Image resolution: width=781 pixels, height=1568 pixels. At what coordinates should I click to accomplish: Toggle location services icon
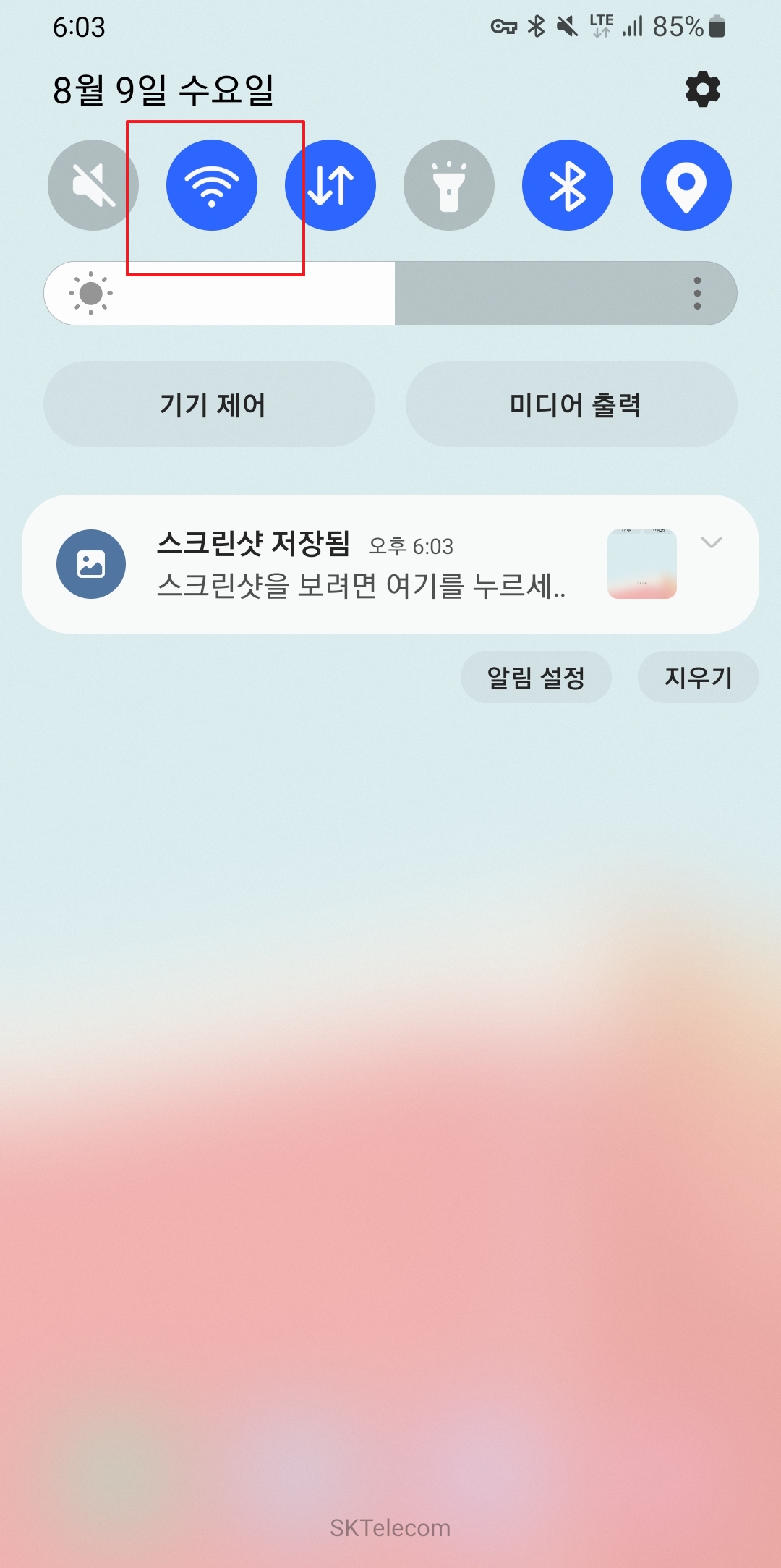coord(686,185)
